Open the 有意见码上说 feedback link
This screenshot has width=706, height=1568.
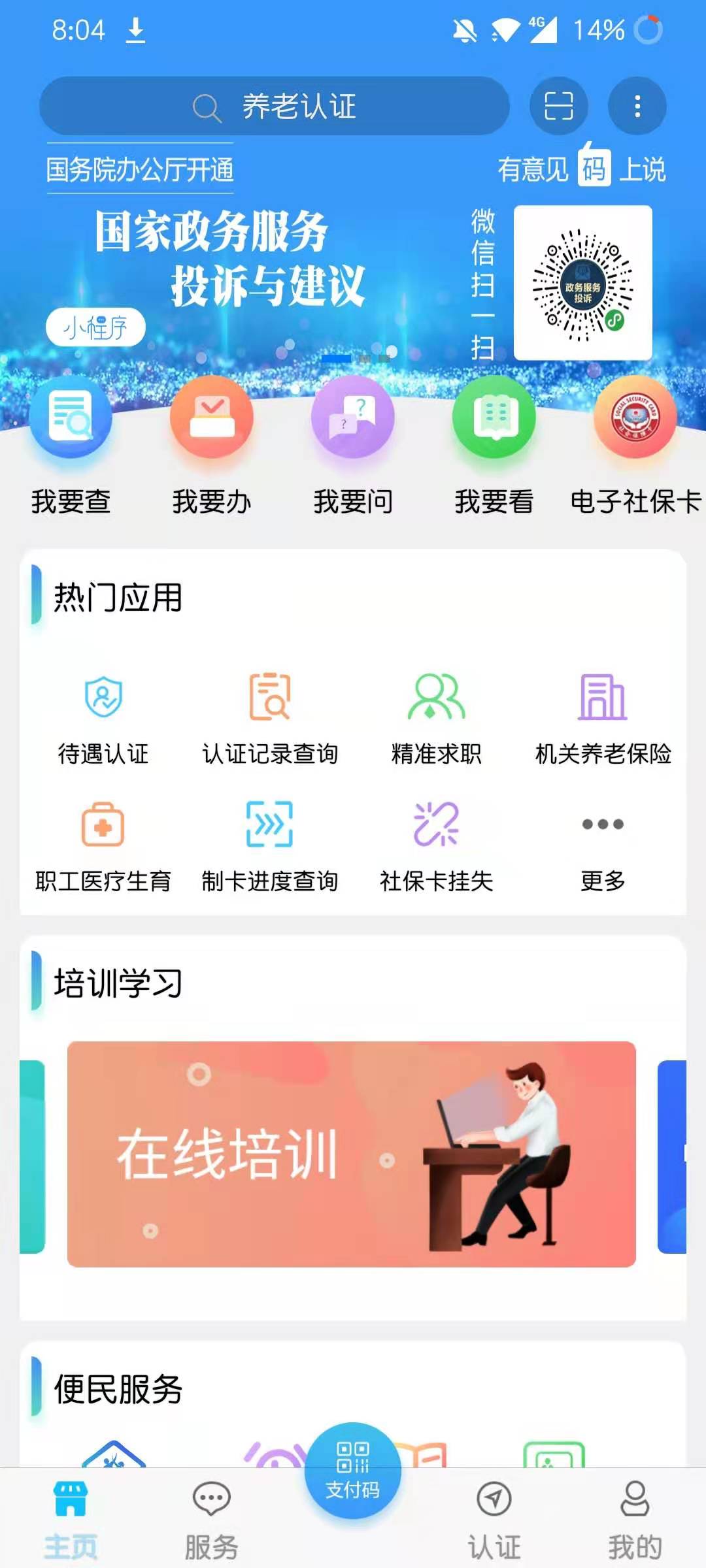(x=582, y=169)
